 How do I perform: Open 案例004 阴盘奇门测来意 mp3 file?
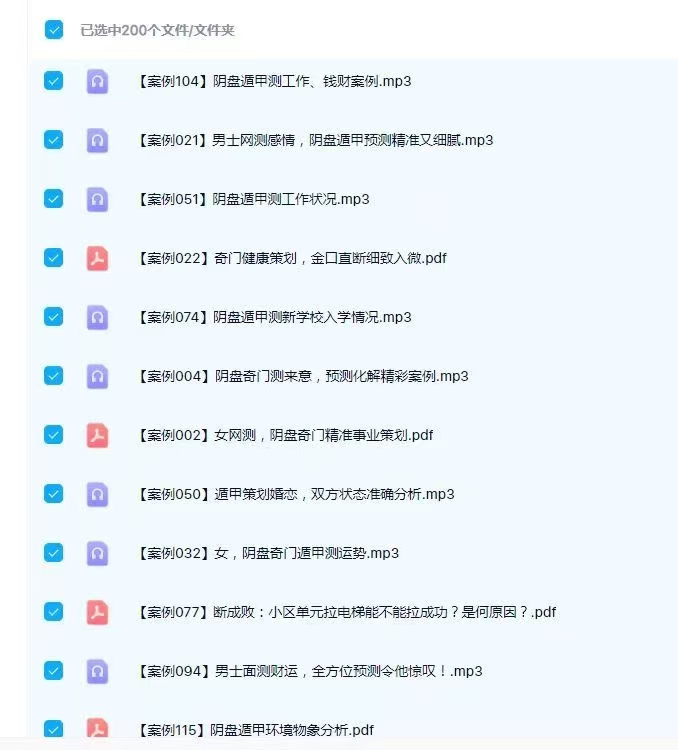tap(302, 376)
